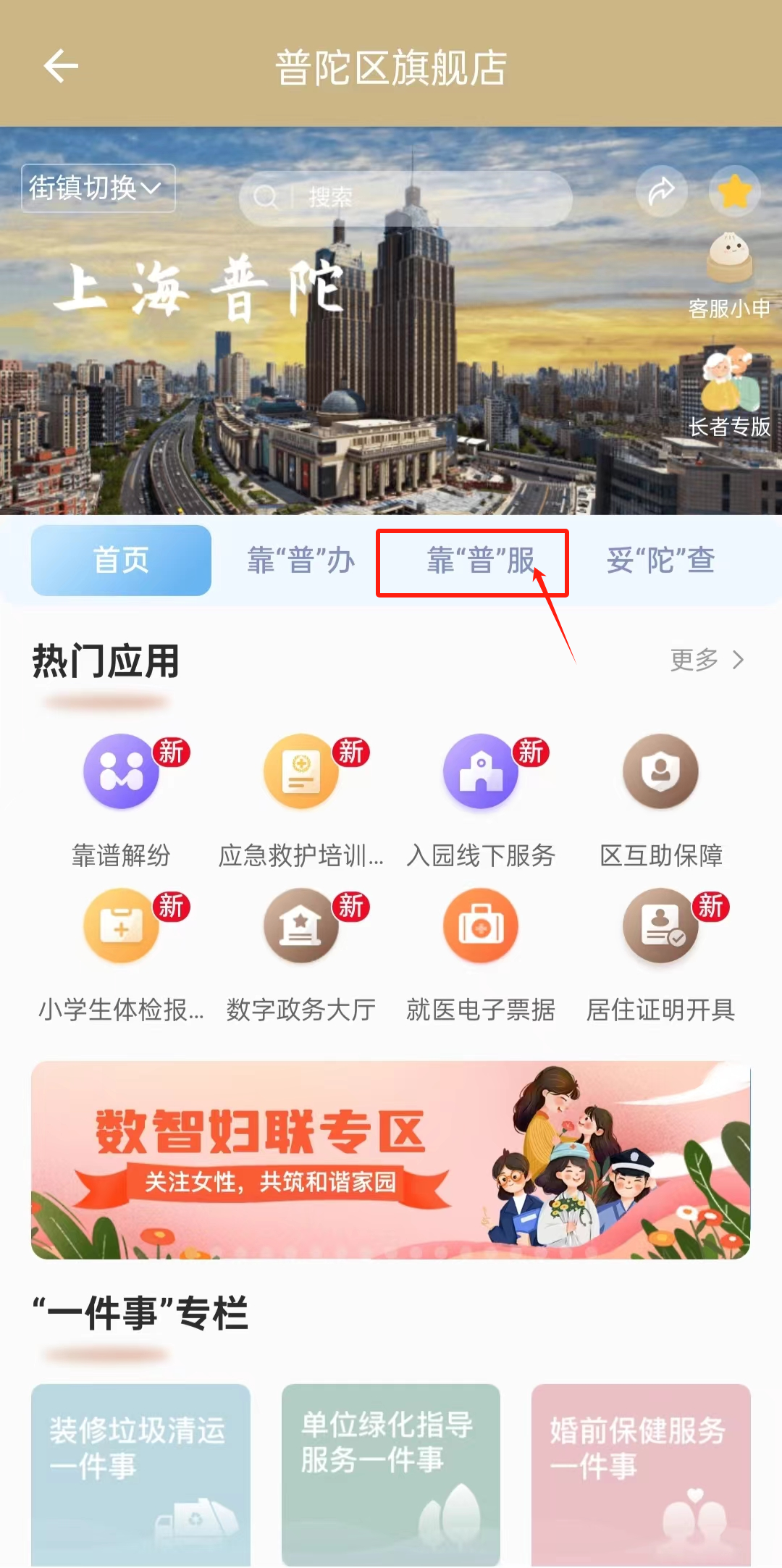Screen dimensions: 782x1568
Task: Open the 街镇切换 dropdown
Action: pyautogui.click(x=98, y=188)
